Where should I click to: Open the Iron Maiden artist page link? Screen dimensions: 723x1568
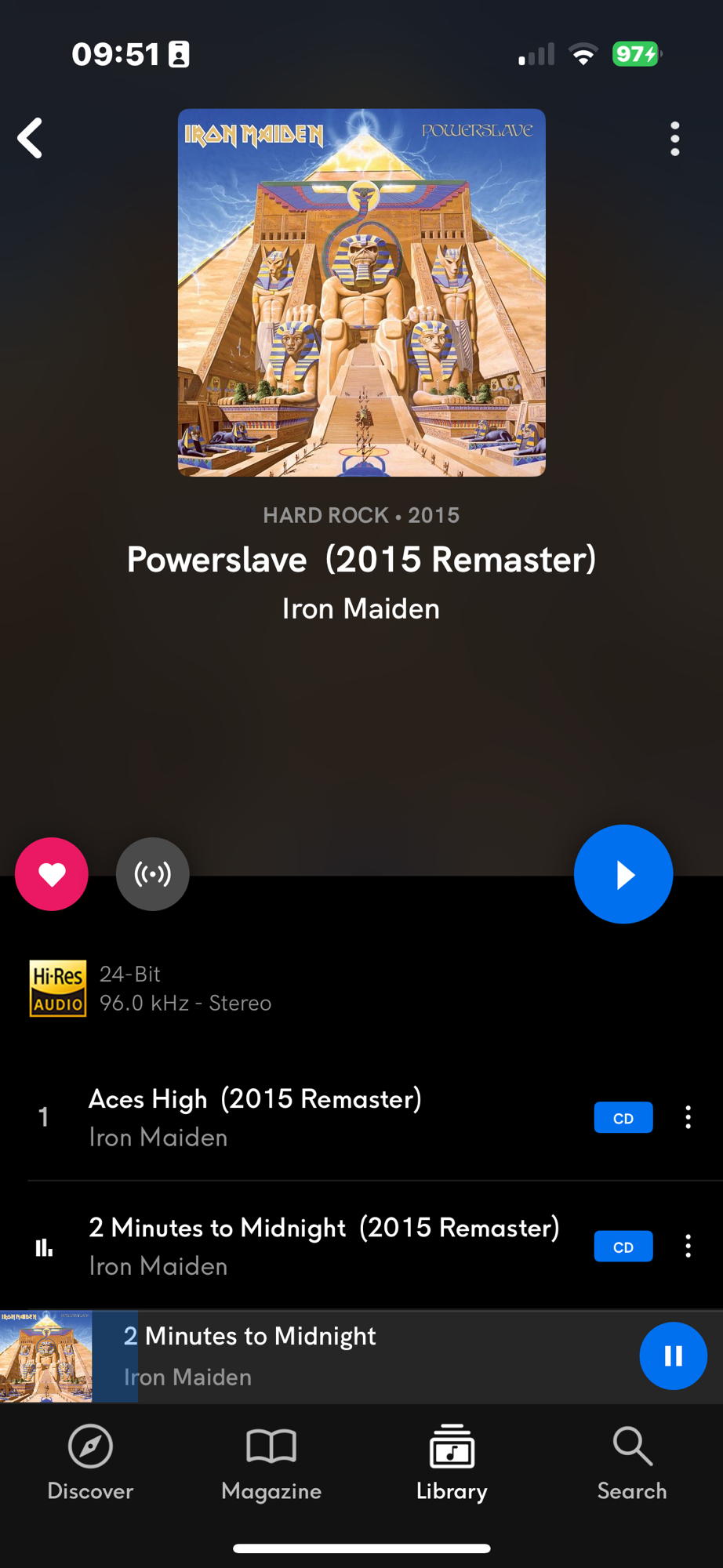pyautogui.click(x=361, y=609)
